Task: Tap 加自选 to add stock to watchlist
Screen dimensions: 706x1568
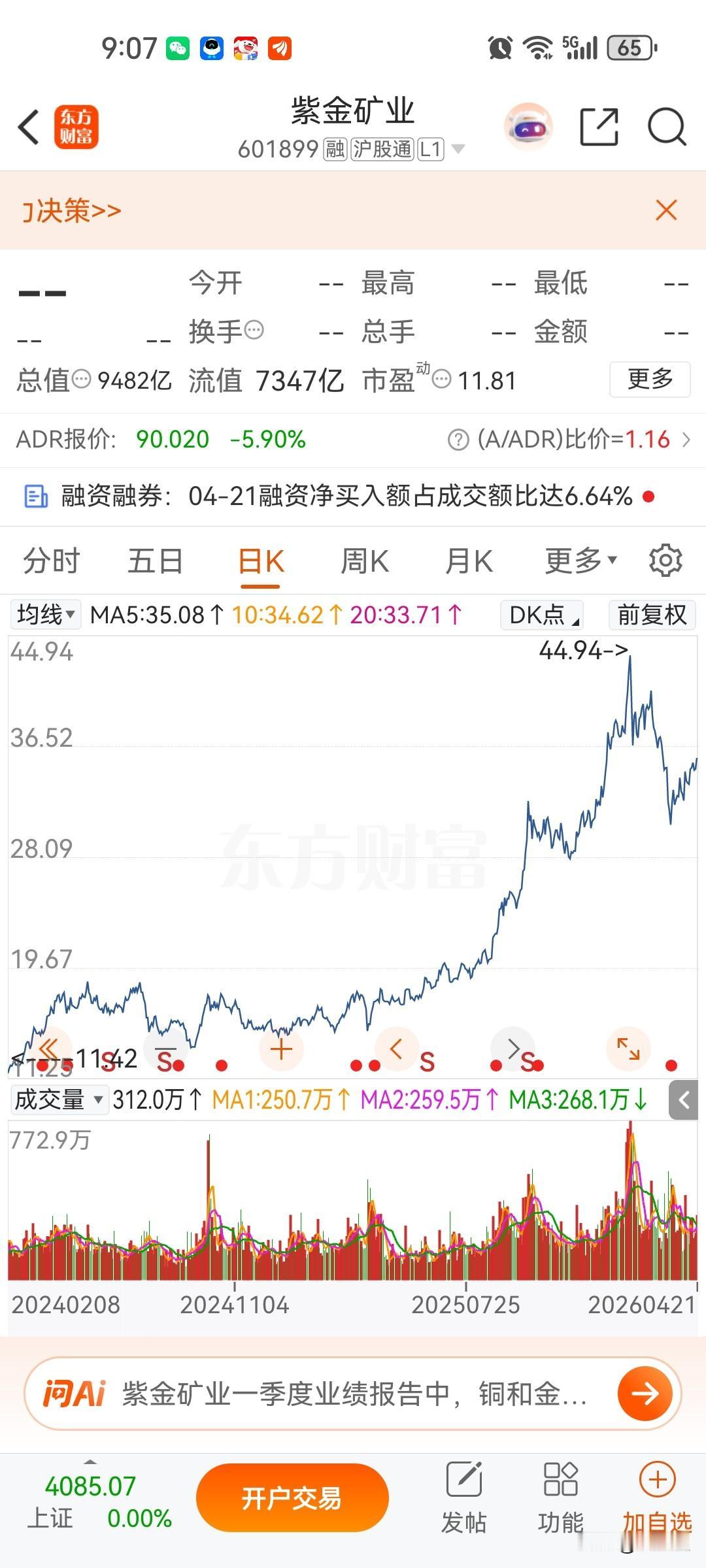Action: click(x=658, y=1496)
